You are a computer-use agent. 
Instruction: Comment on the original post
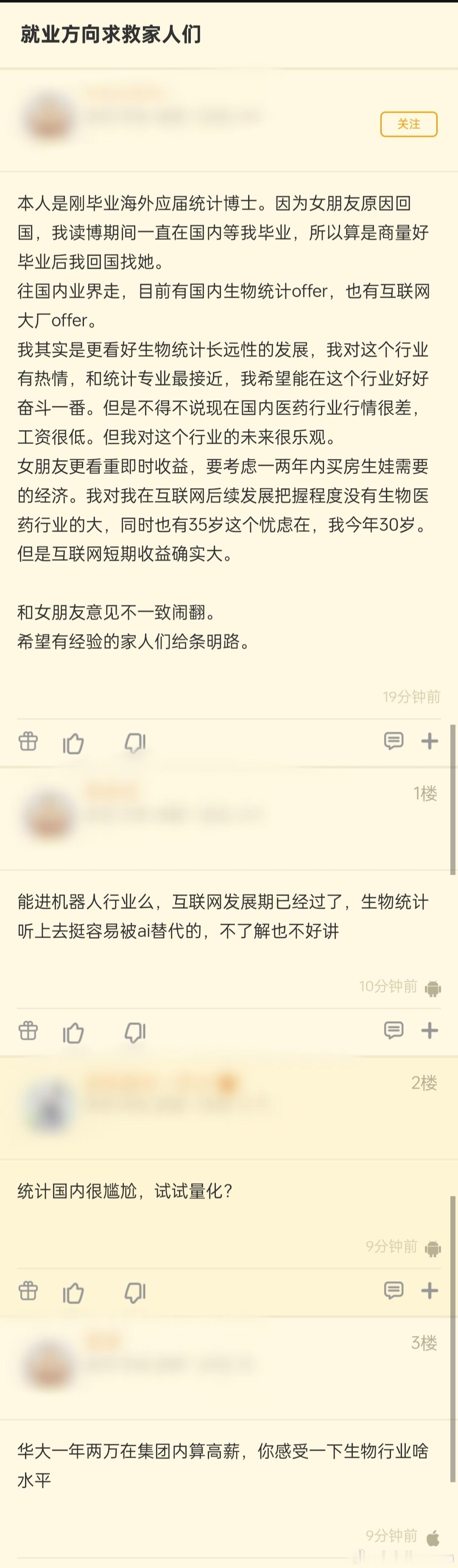pyautogui.click(x=394, y=741)
